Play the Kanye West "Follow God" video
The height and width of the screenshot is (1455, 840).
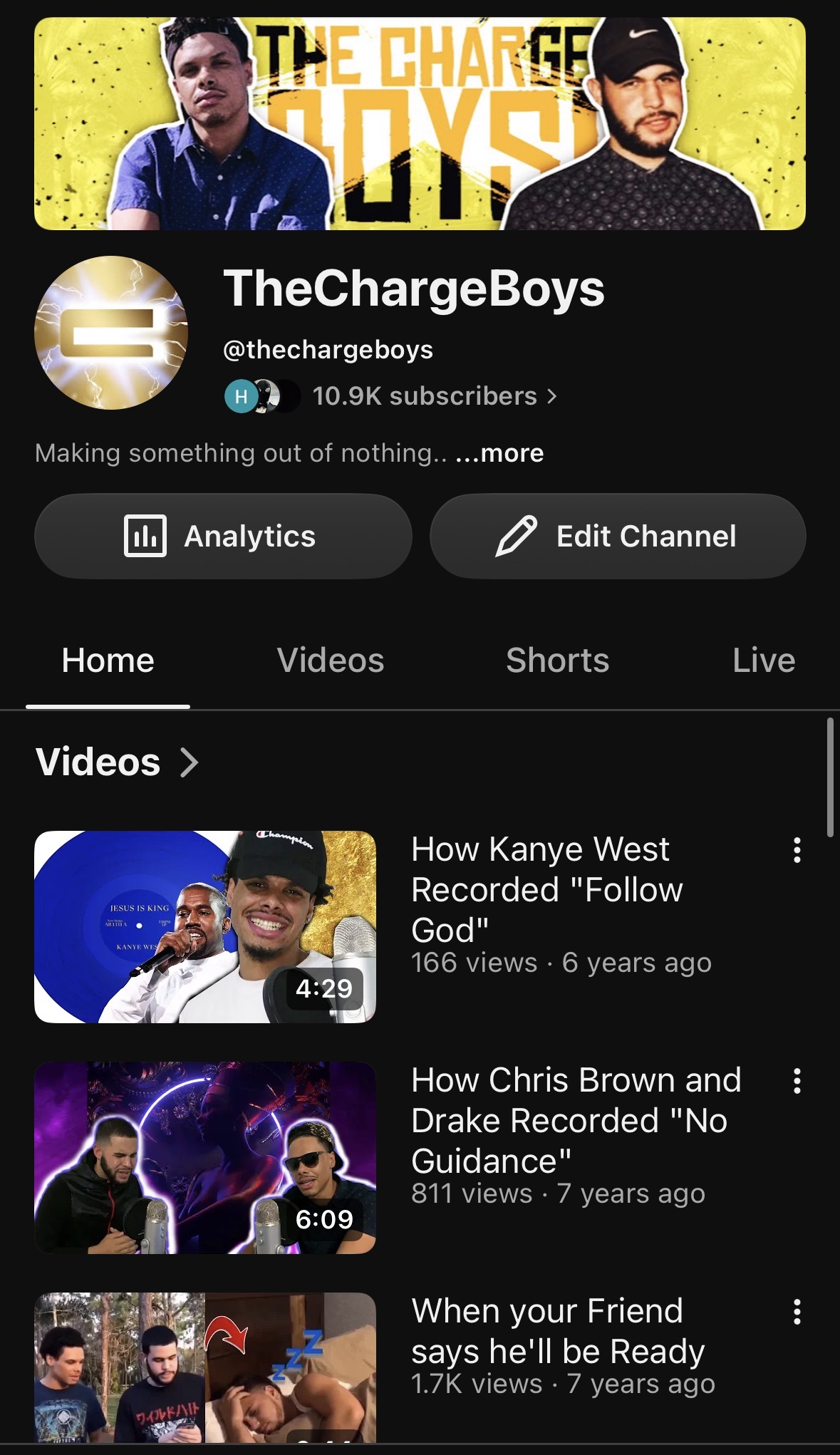205,927
